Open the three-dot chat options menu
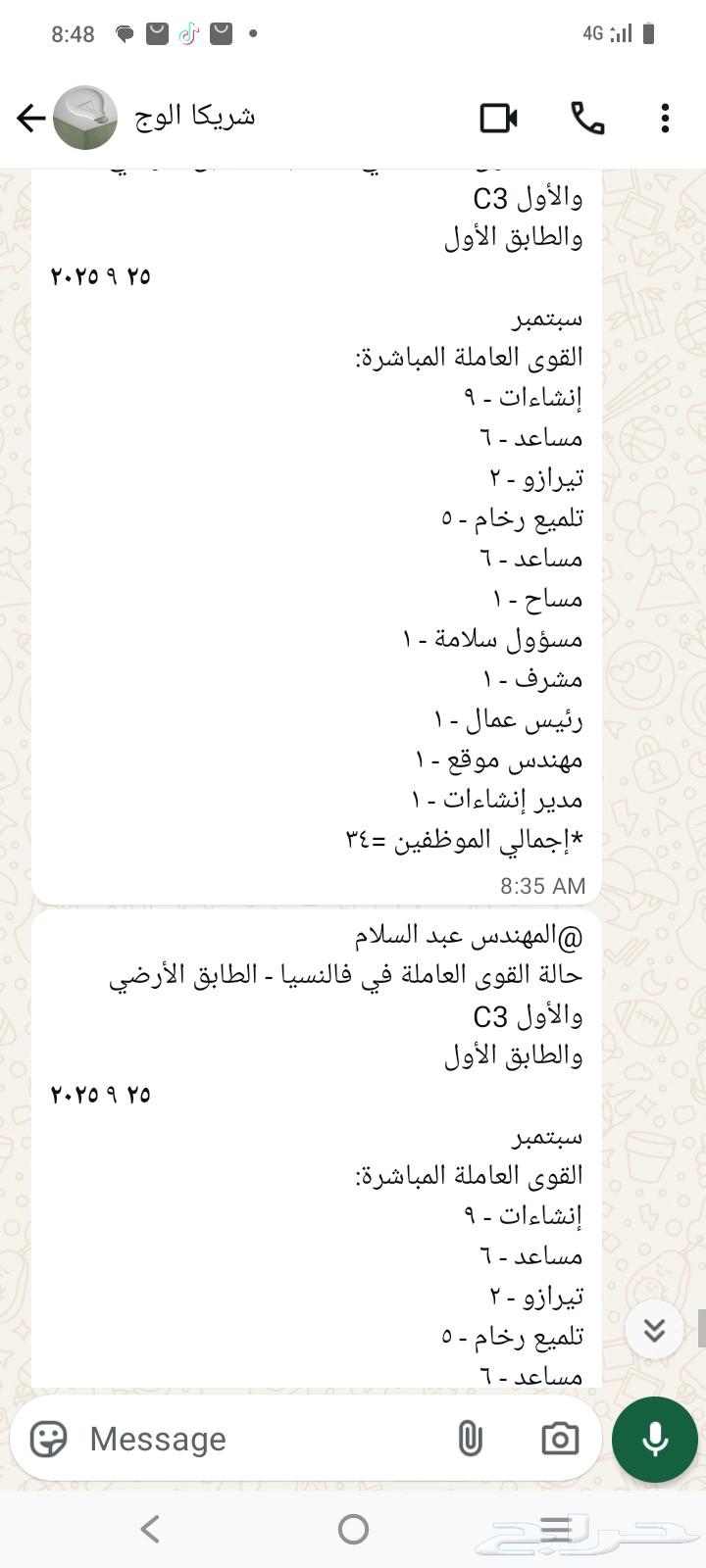706x1568 pixels. click(x=664, y=118)
